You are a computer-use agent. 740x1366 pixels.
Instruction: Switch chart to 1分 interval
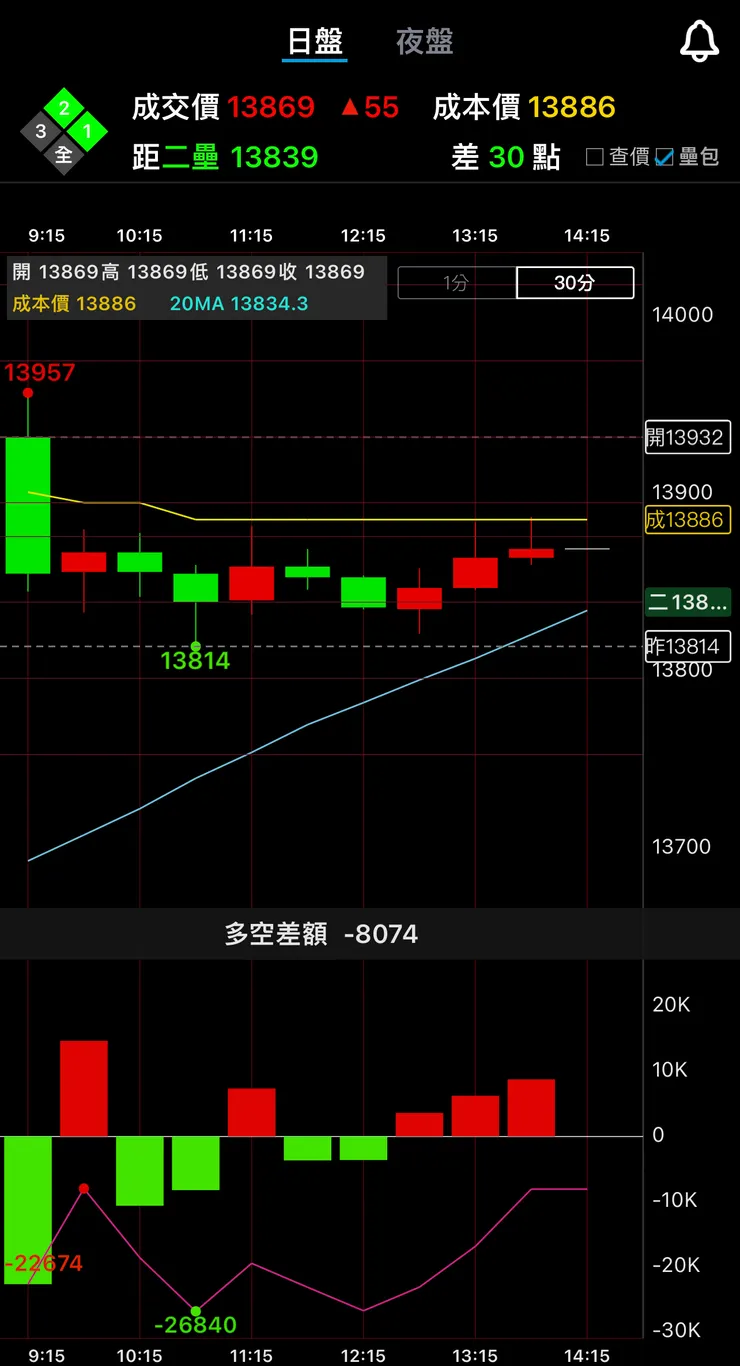456,283
